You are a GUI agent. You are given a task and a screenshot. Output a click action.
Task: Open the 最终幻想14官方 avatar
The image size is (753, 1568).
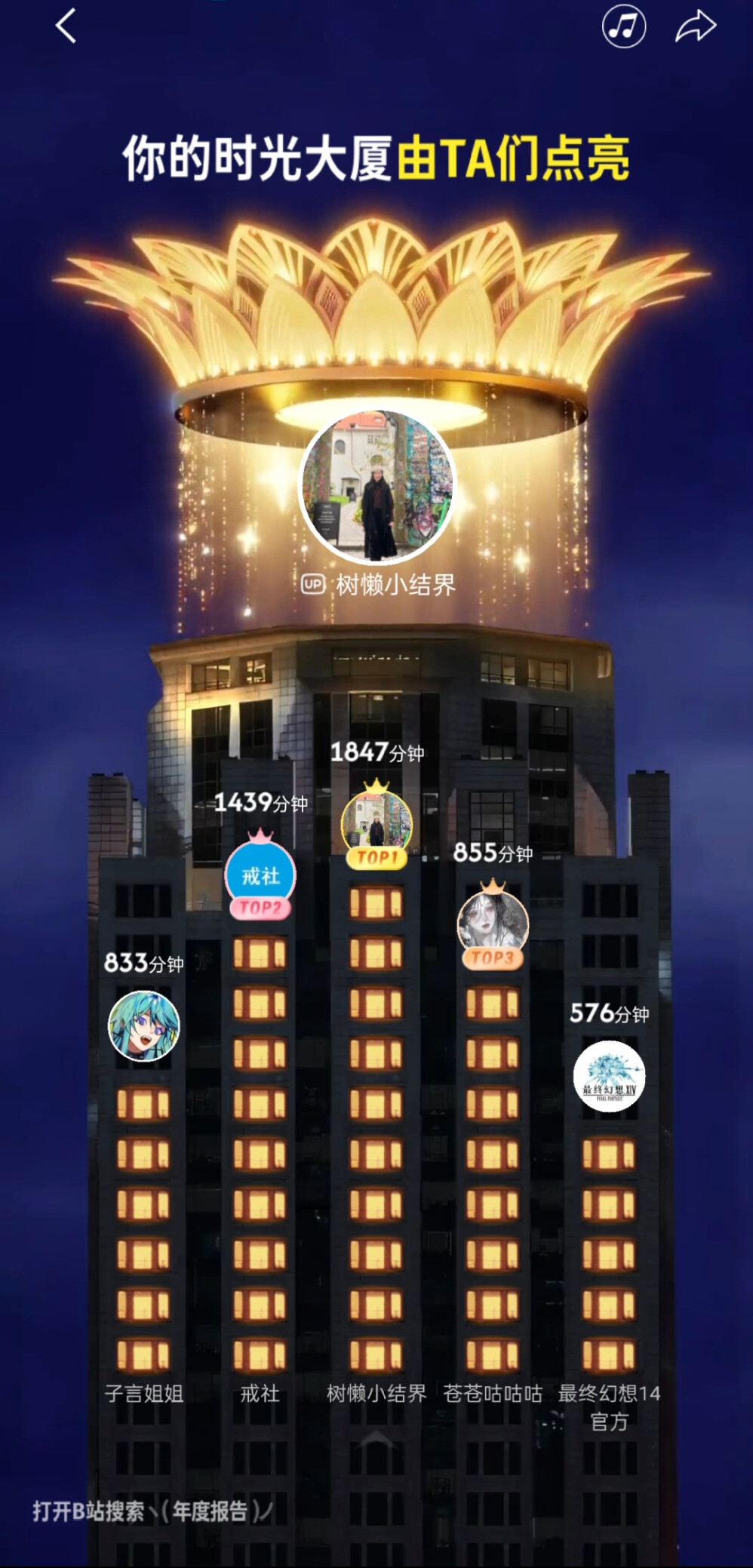point(609,1077)
